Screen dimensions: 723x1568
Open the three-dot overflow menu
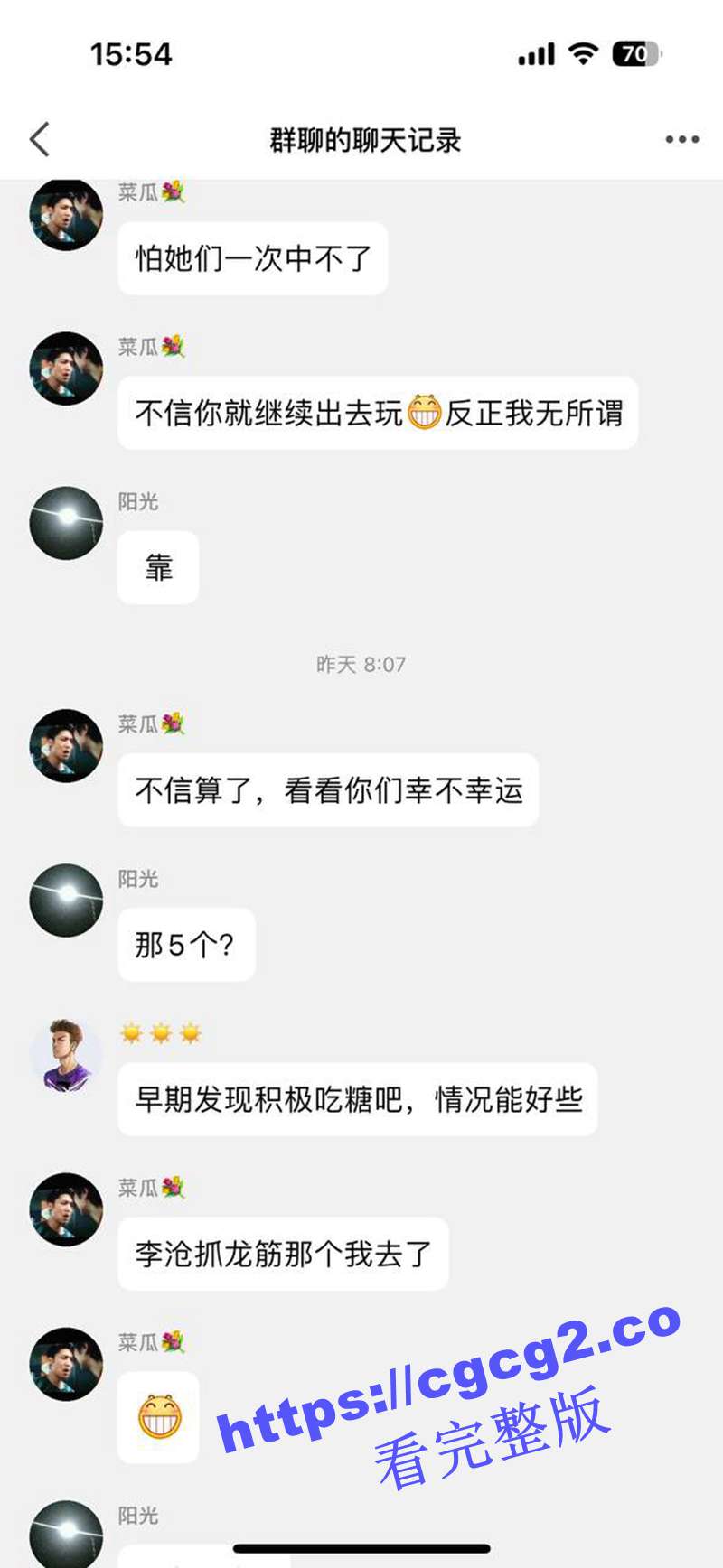pyautogui.click(x=681, y=140)
